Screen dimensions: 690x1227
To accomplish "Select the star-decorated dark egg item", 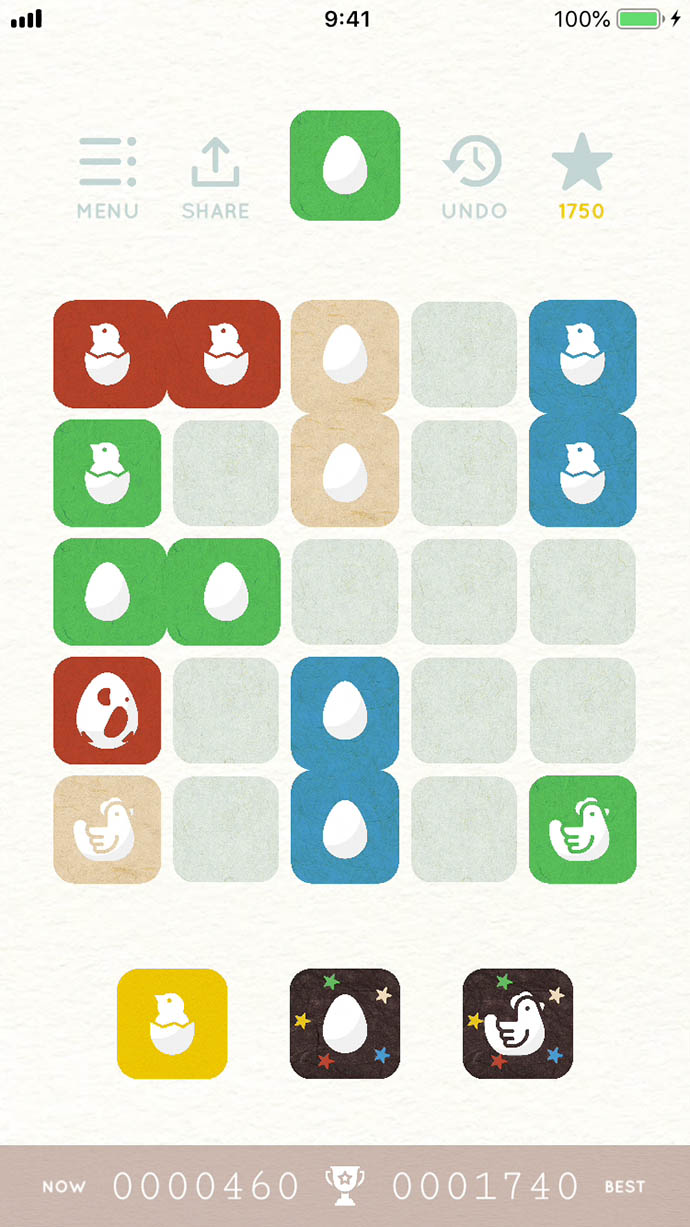I will pyautogui.click(x=345, y=1023).
